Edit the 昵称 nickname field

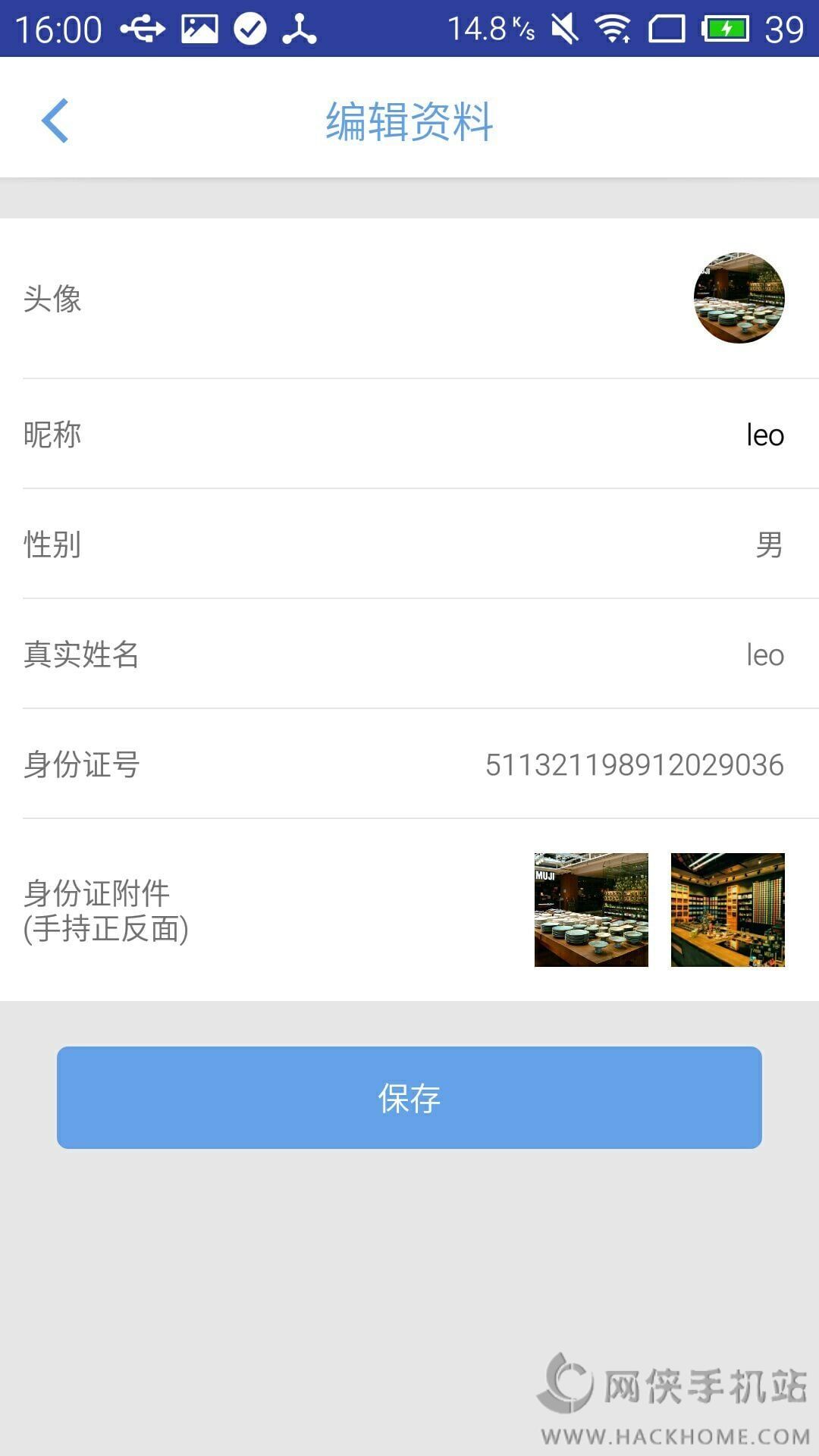coord(764,435)
